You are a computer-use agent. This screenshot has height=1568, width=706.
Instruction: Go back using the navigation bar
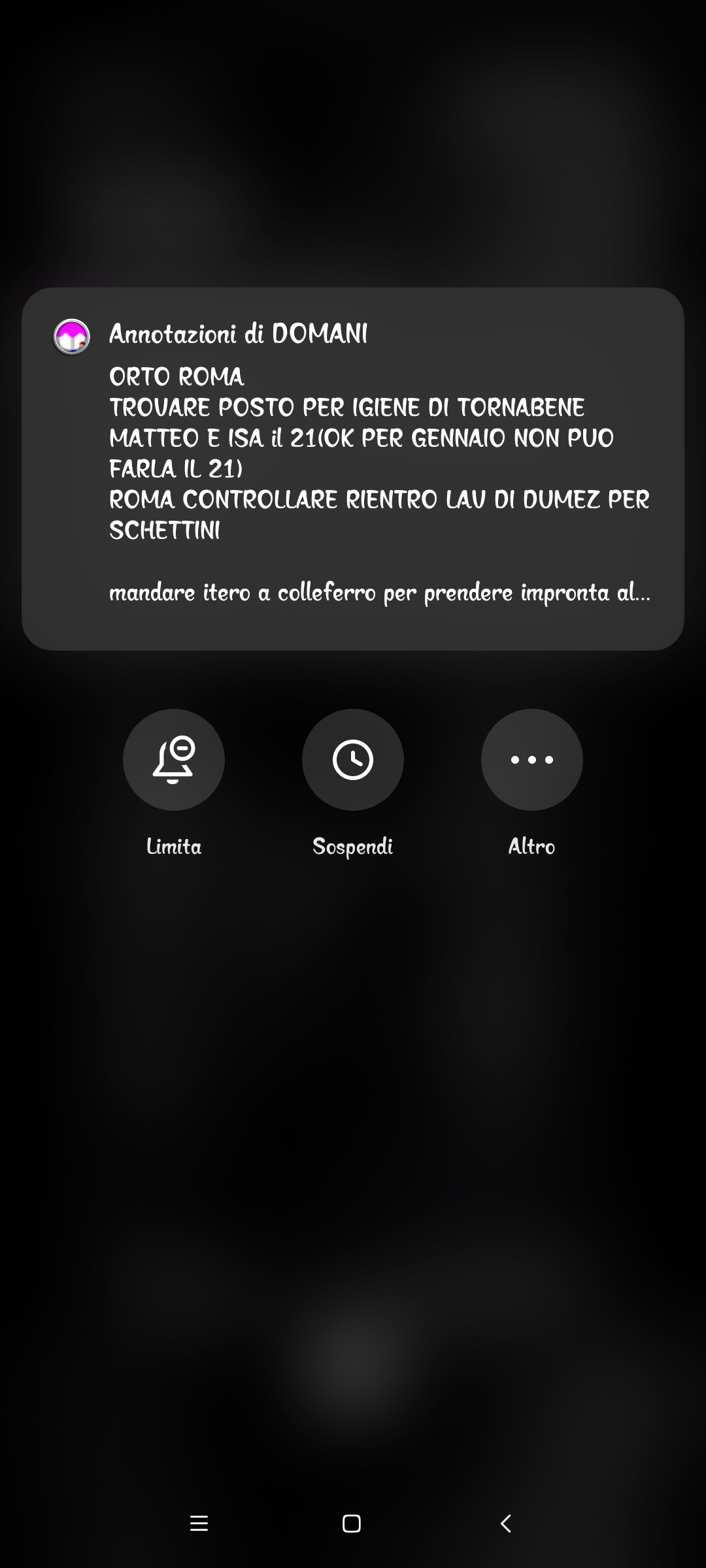point(505,1524)
